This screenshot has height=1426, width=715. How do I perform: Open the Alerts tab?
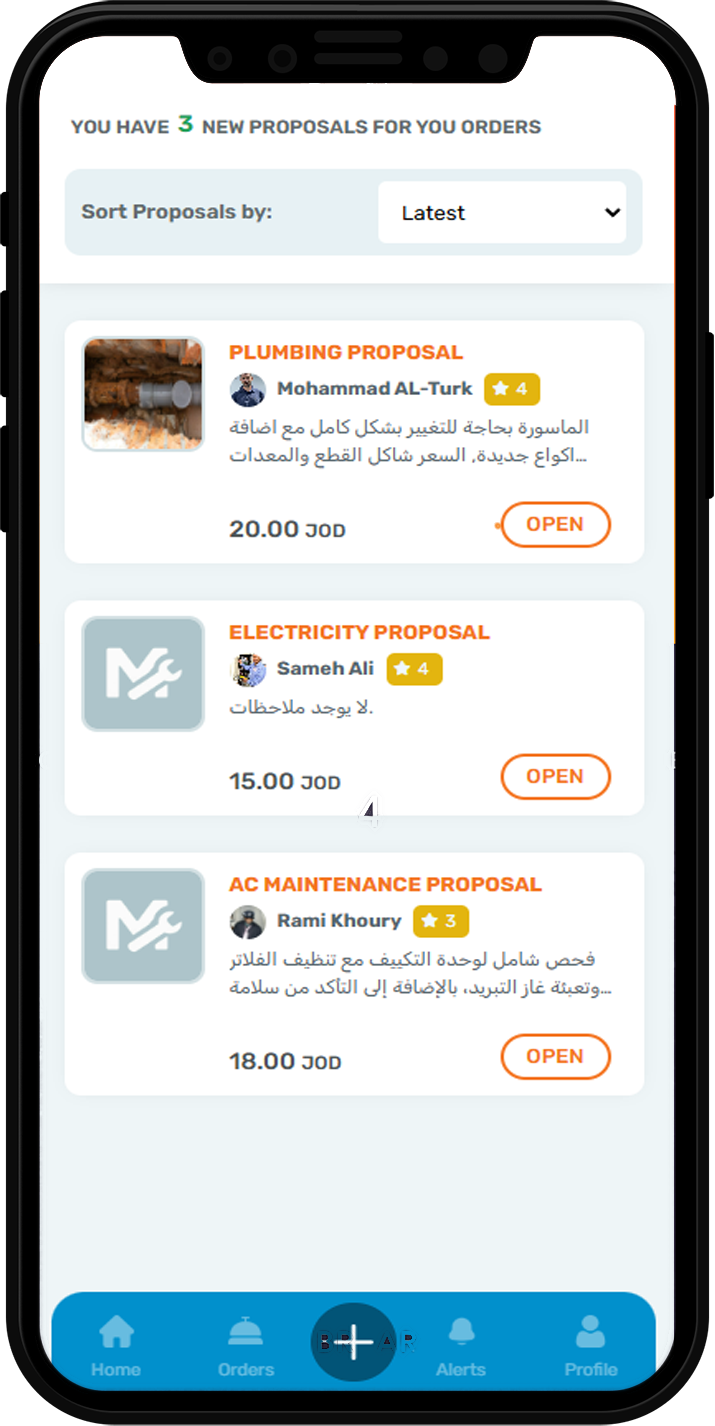[461, 1345]
